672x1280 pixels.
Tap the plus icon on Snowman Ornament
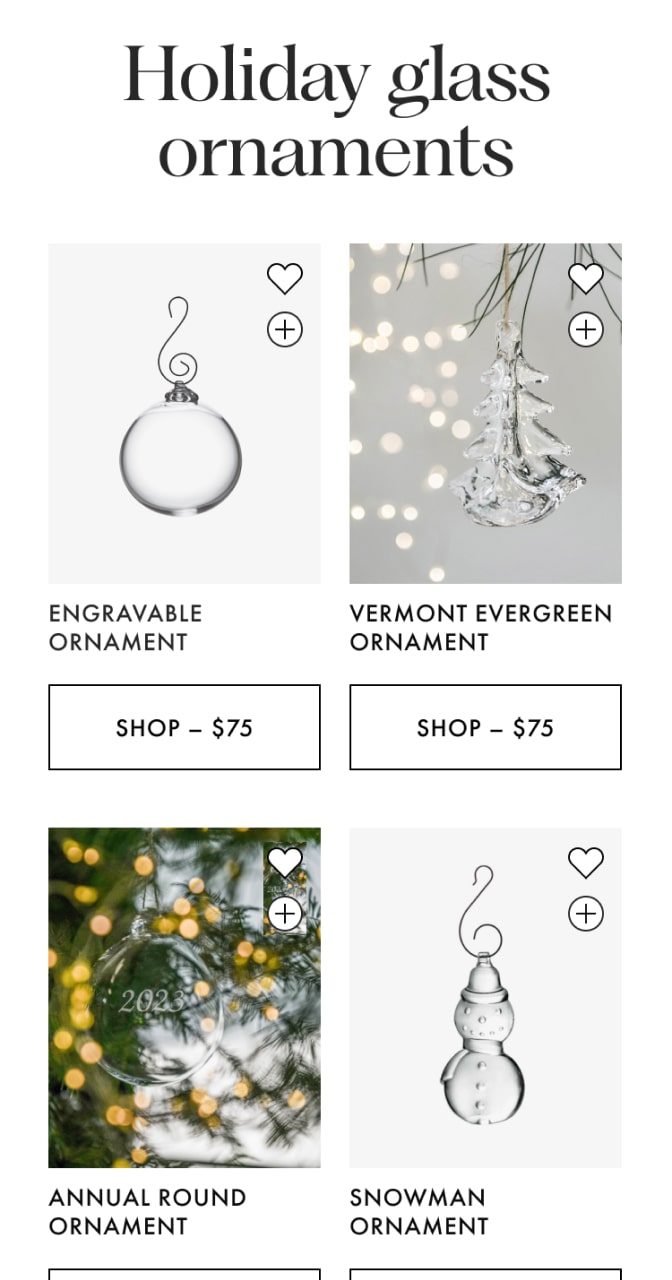[586, 913]
